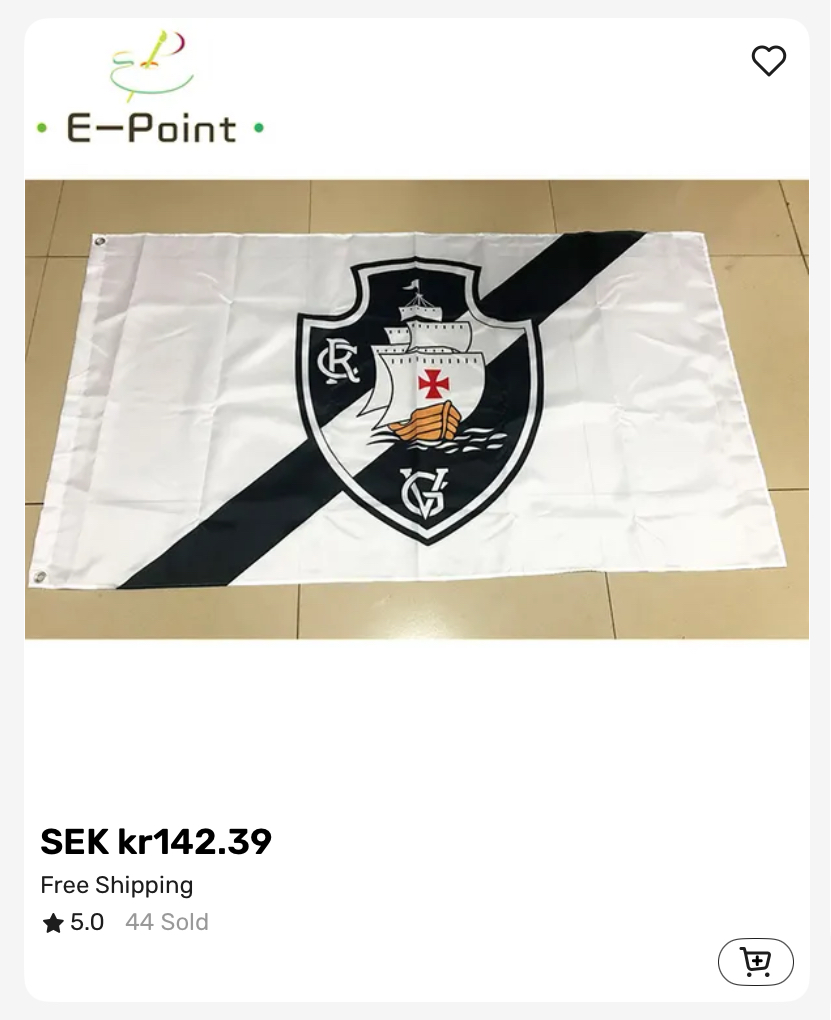Image resolution: width=831 pixels, height=1020 pixels.
Task: Open the black and white flag product
Action: pos(416,409)
